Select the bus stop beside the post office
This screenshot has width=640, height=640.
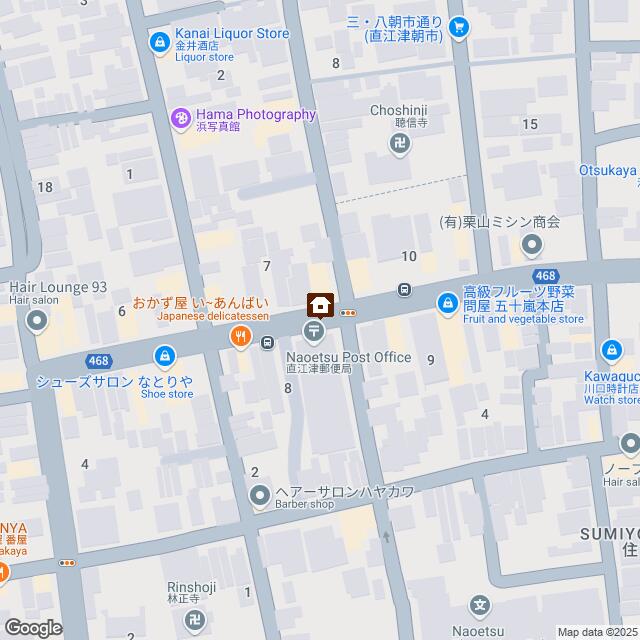[x=268, y=343]
